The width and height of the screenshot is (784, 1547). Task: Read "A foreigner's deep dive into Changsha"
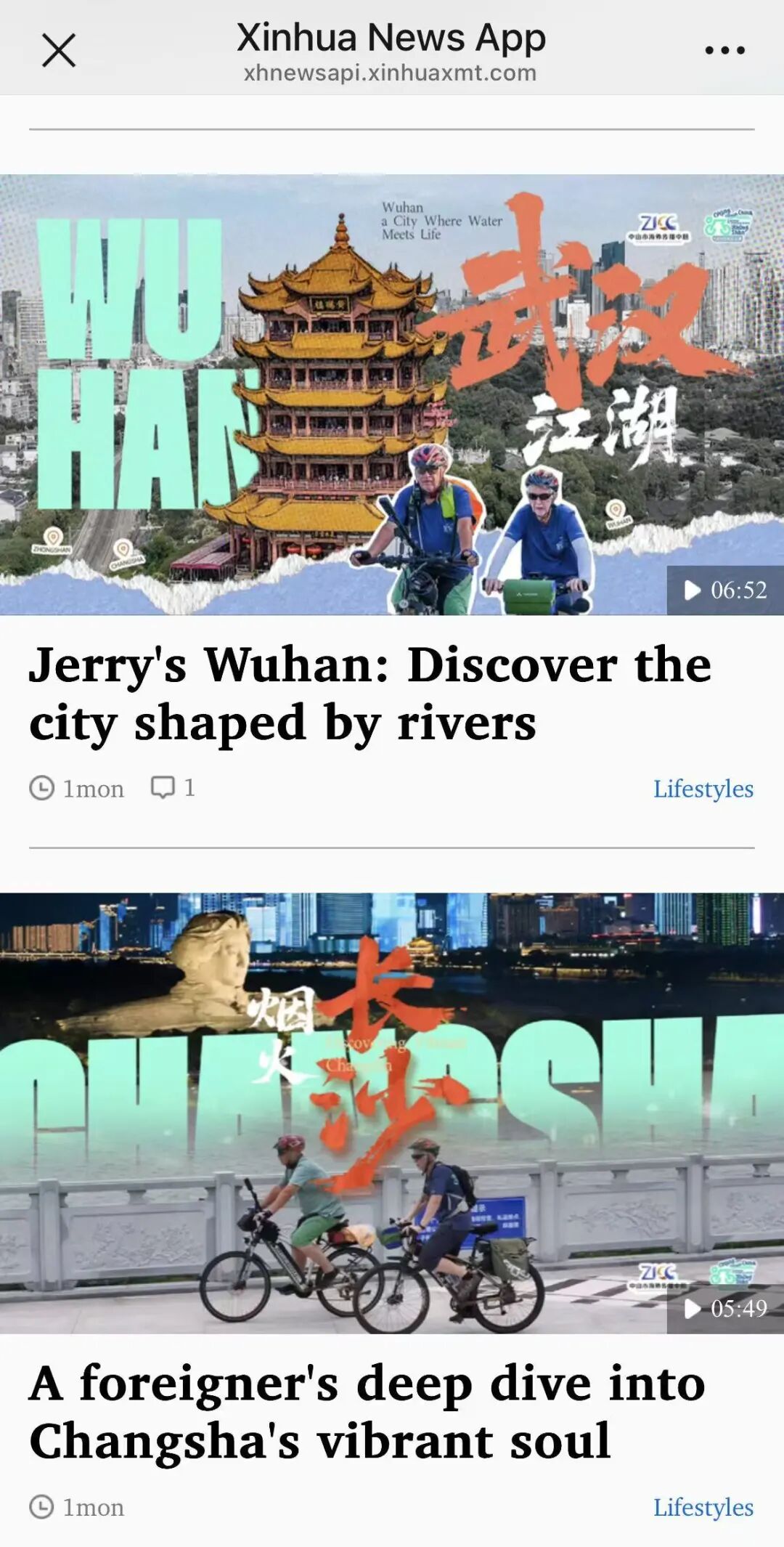click(x=367, y=1412)
